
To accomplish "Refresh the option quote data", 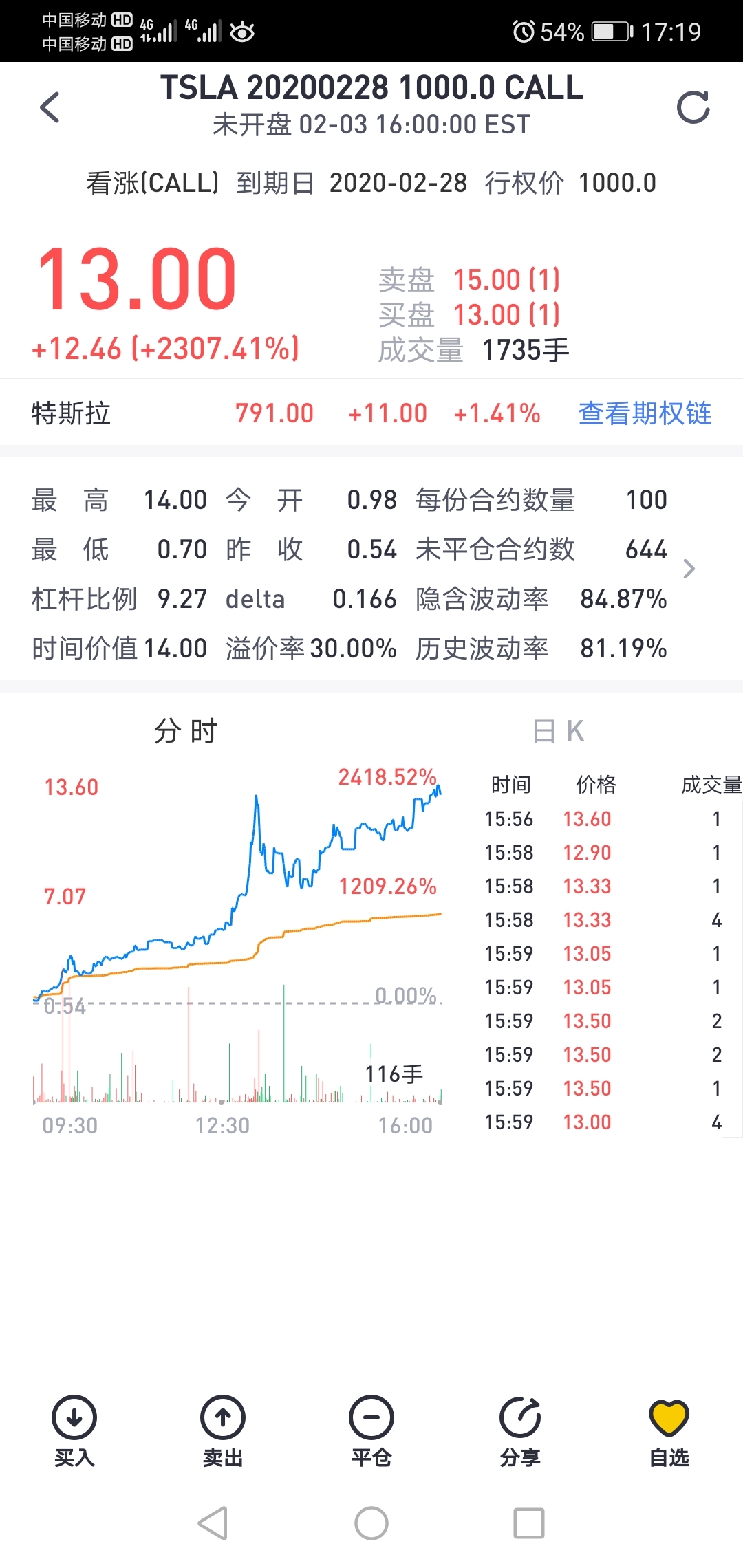I will 693,107.
